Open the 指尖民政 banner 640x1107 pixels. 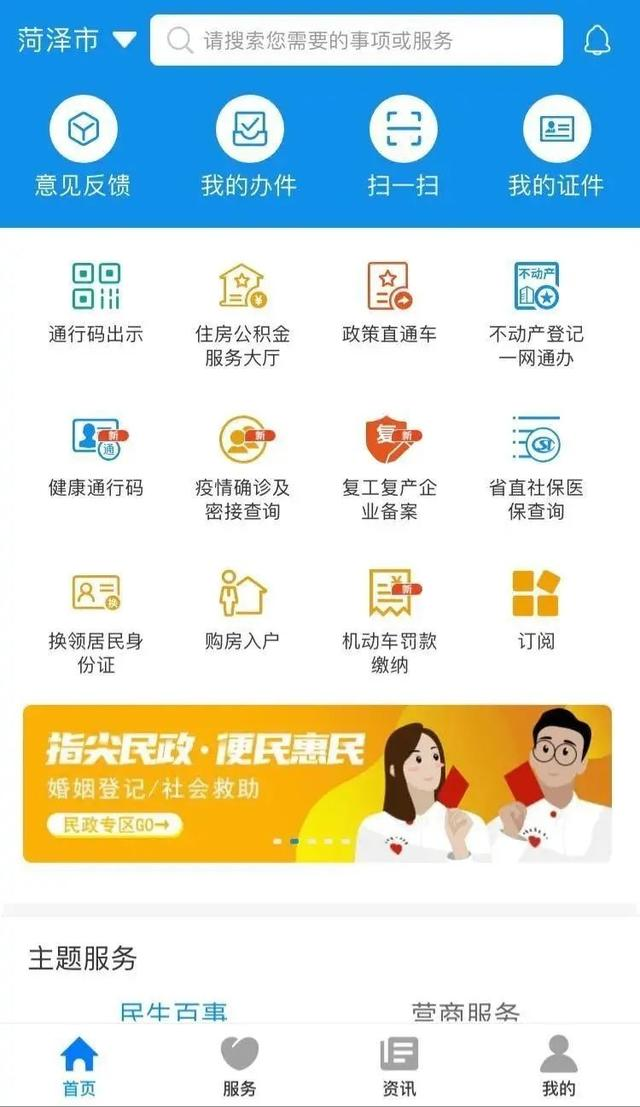(317, 784)
